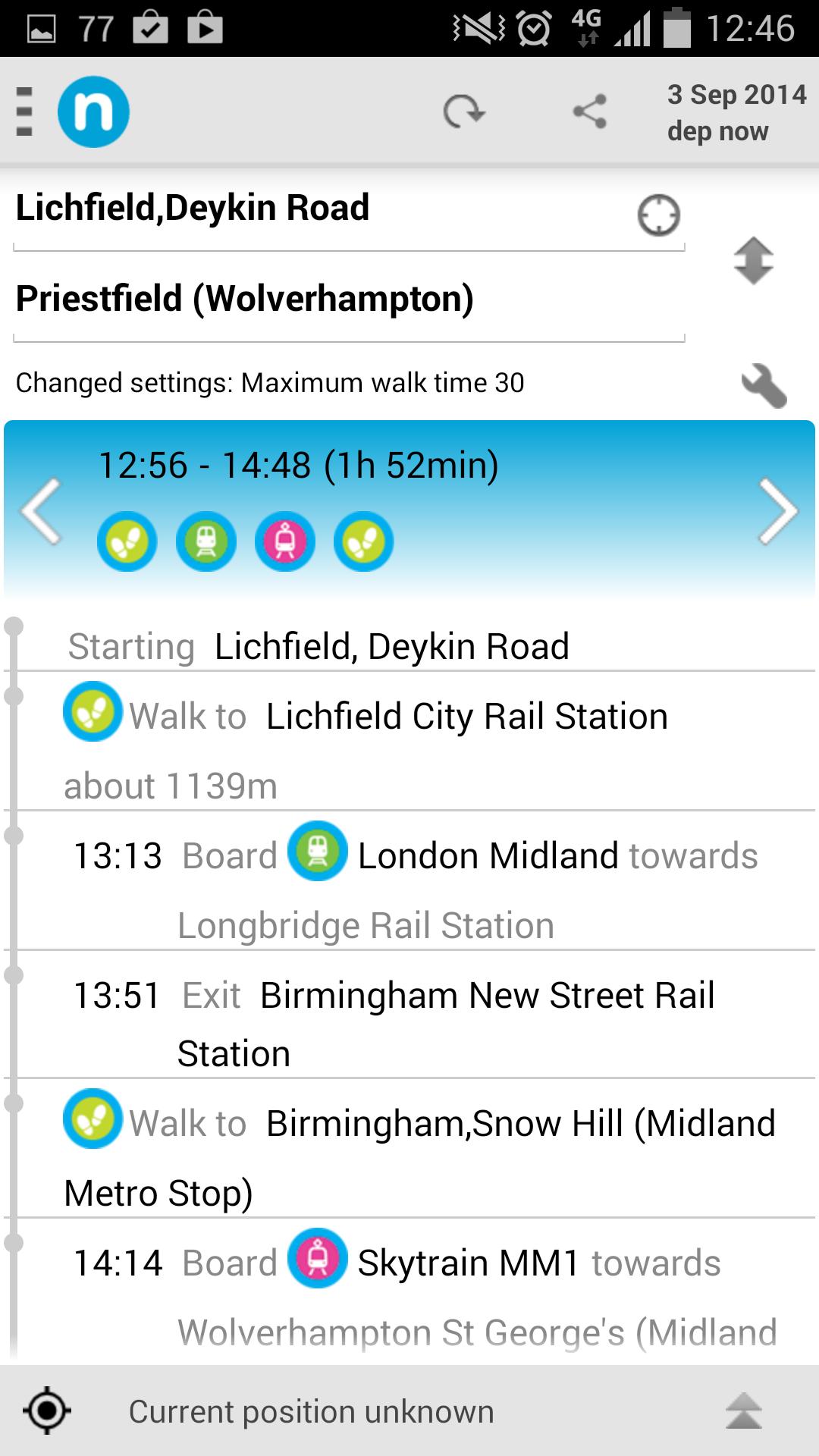Show next journey option
Viewport: 819px width, 1456px height.
click(778, 510)
